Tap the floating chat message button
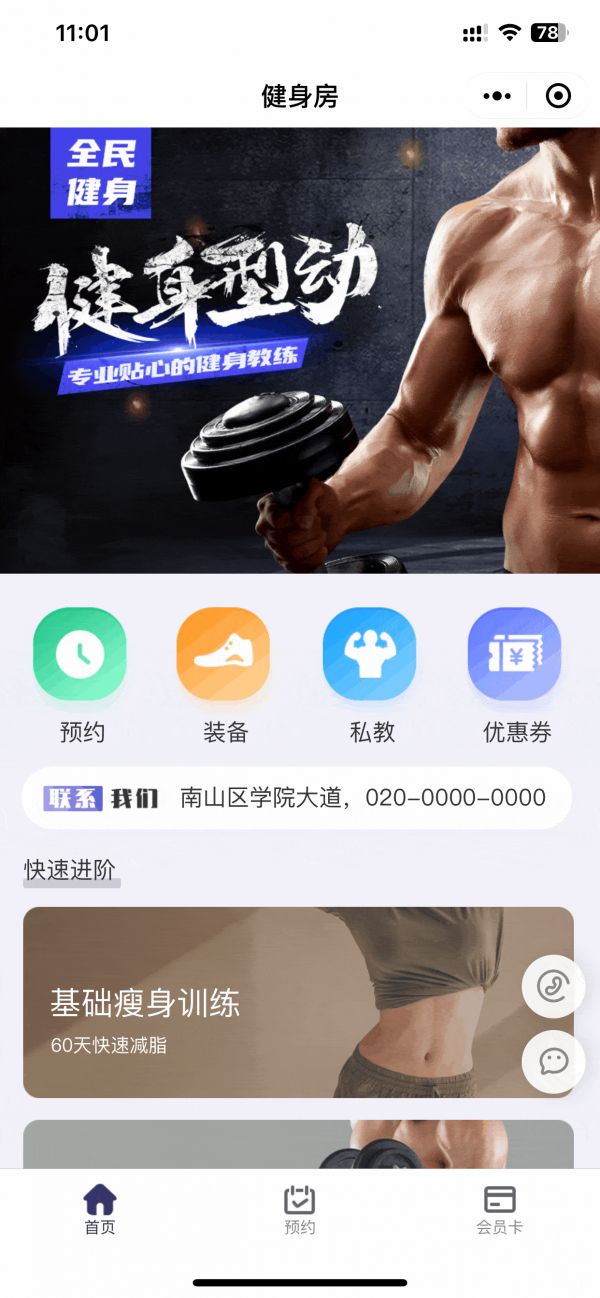 click(x=553, y=1061)
